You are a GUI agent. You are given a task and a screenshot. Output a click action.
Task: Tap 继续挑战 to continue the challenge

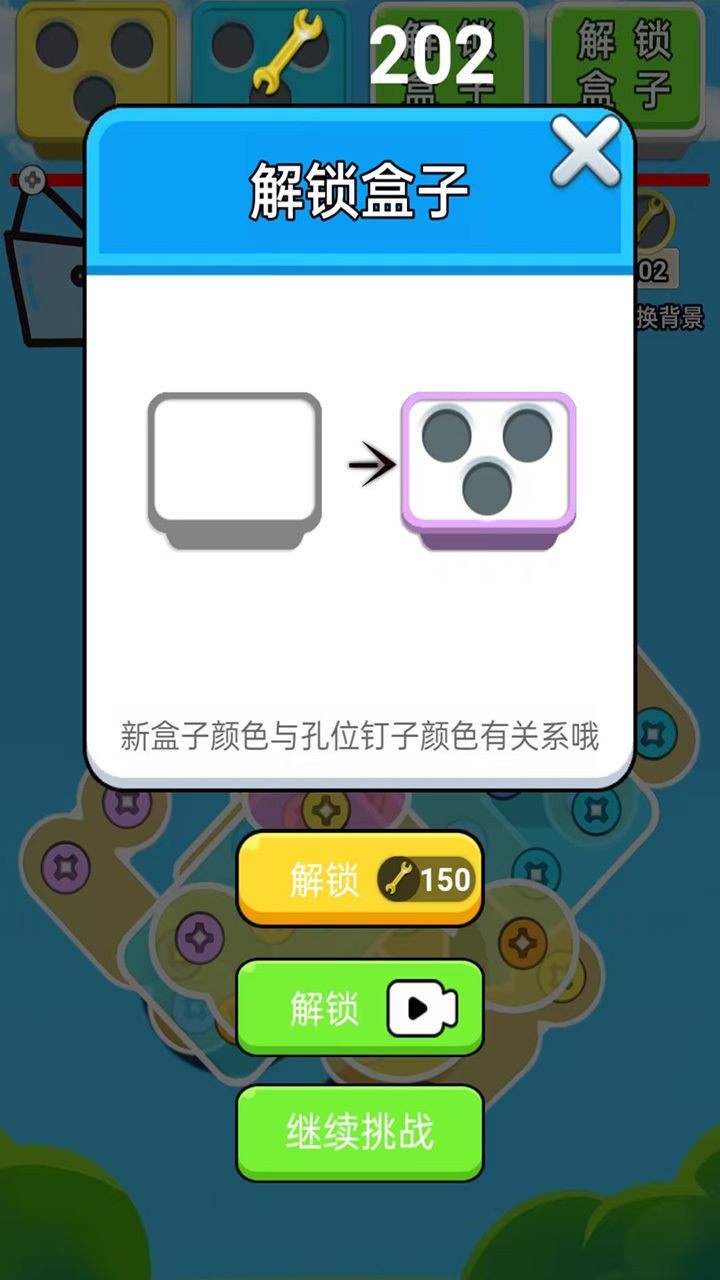pyautogui.click(x=360, y=1132)
